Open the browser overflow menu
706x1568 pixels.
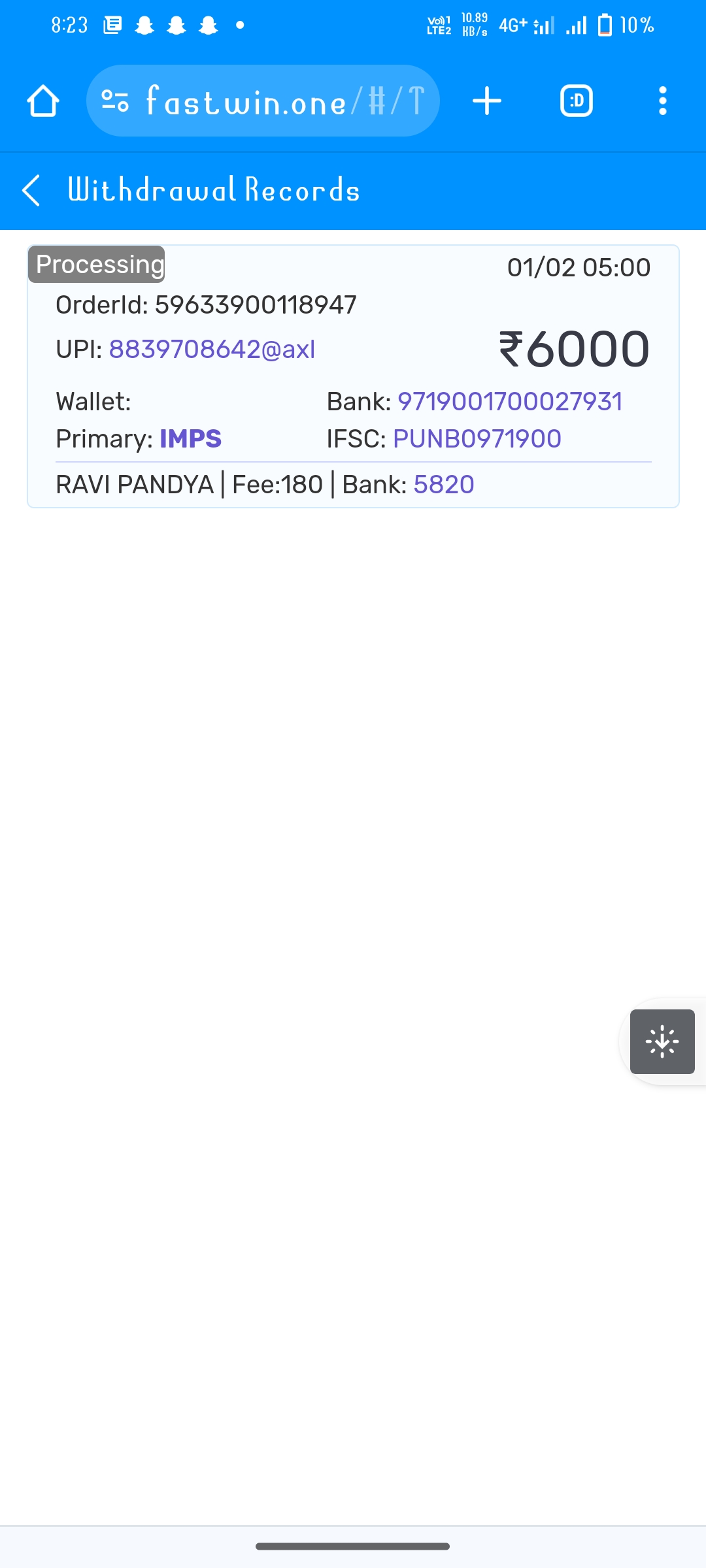point(662,101)
